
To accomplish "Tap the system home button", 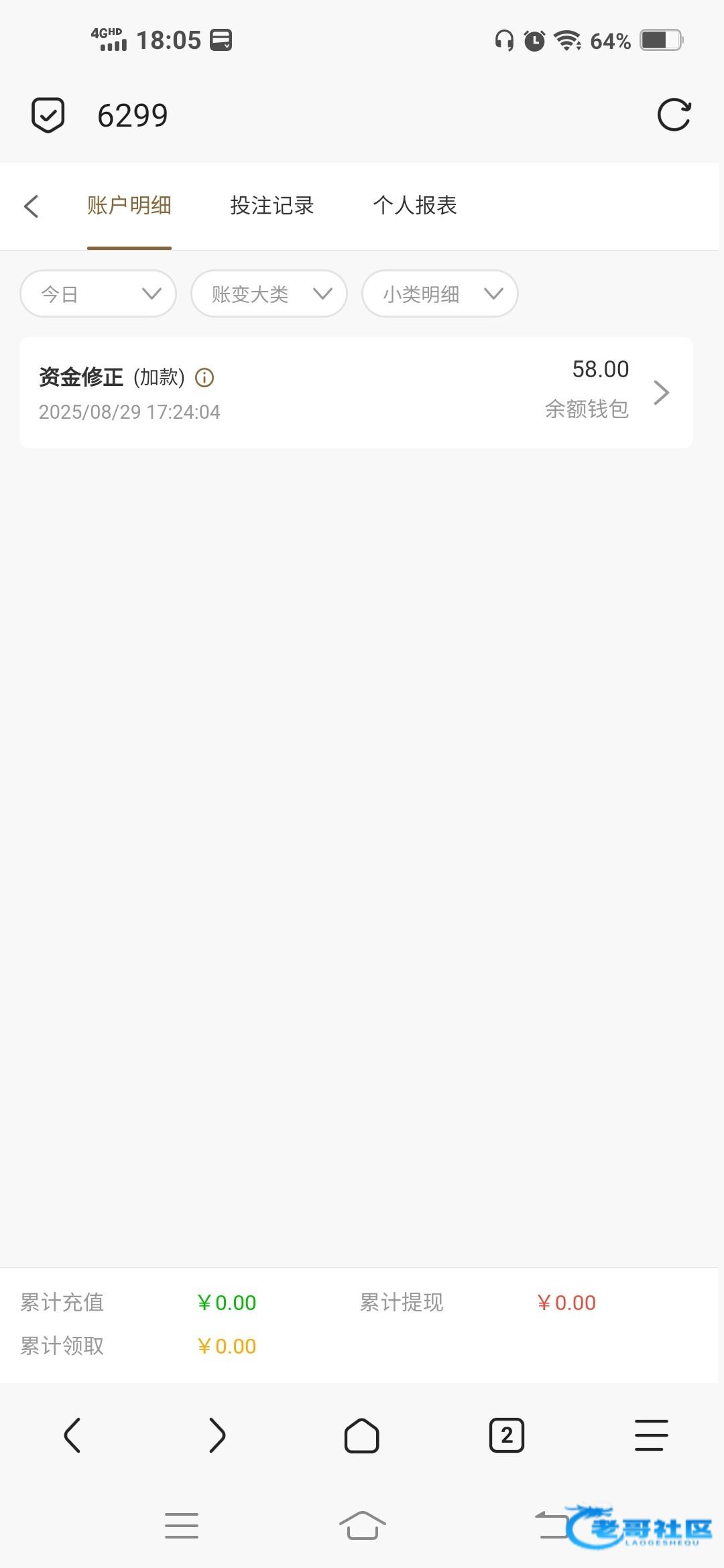I will coord(362,1526).
